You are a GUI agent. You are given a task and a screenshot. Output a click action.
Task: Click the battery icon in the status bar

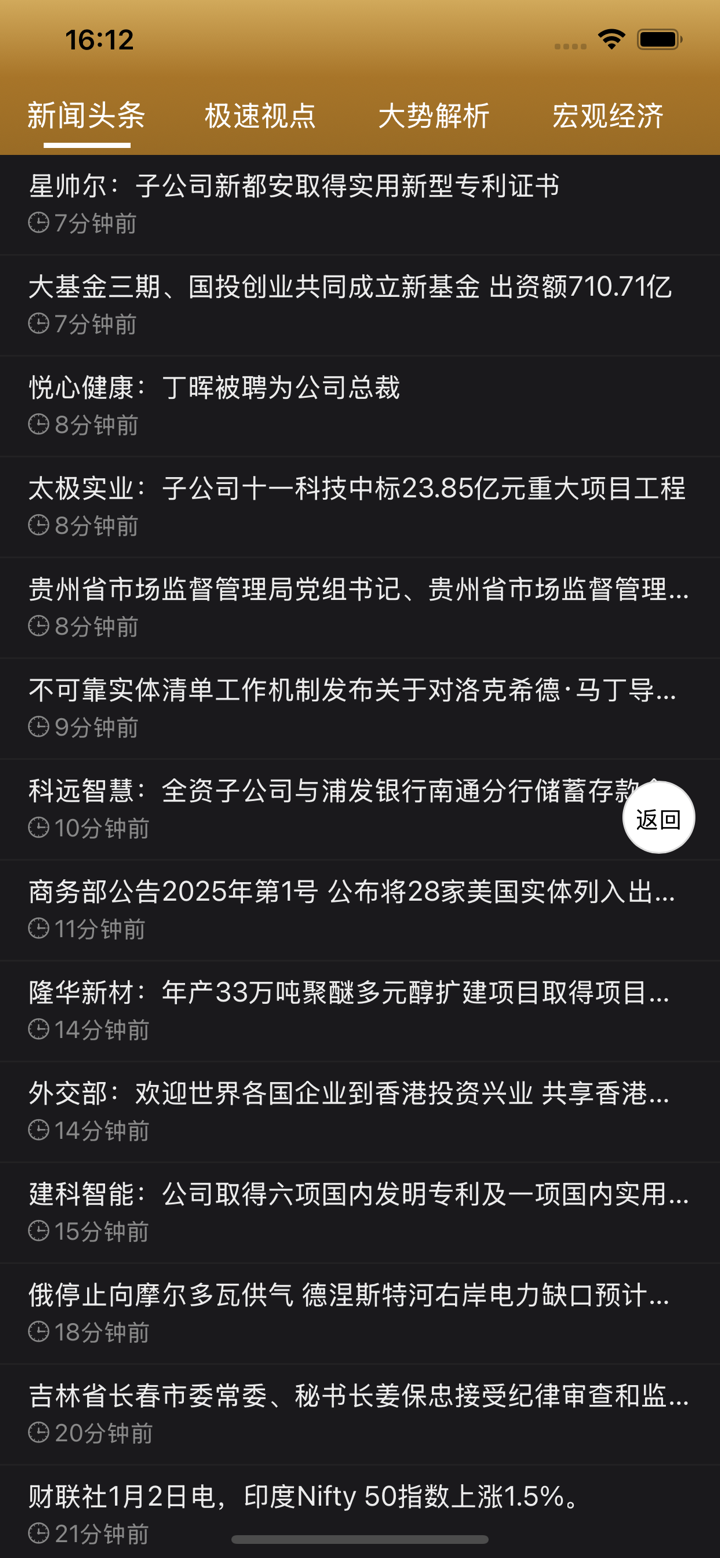(x=661, y=40)
